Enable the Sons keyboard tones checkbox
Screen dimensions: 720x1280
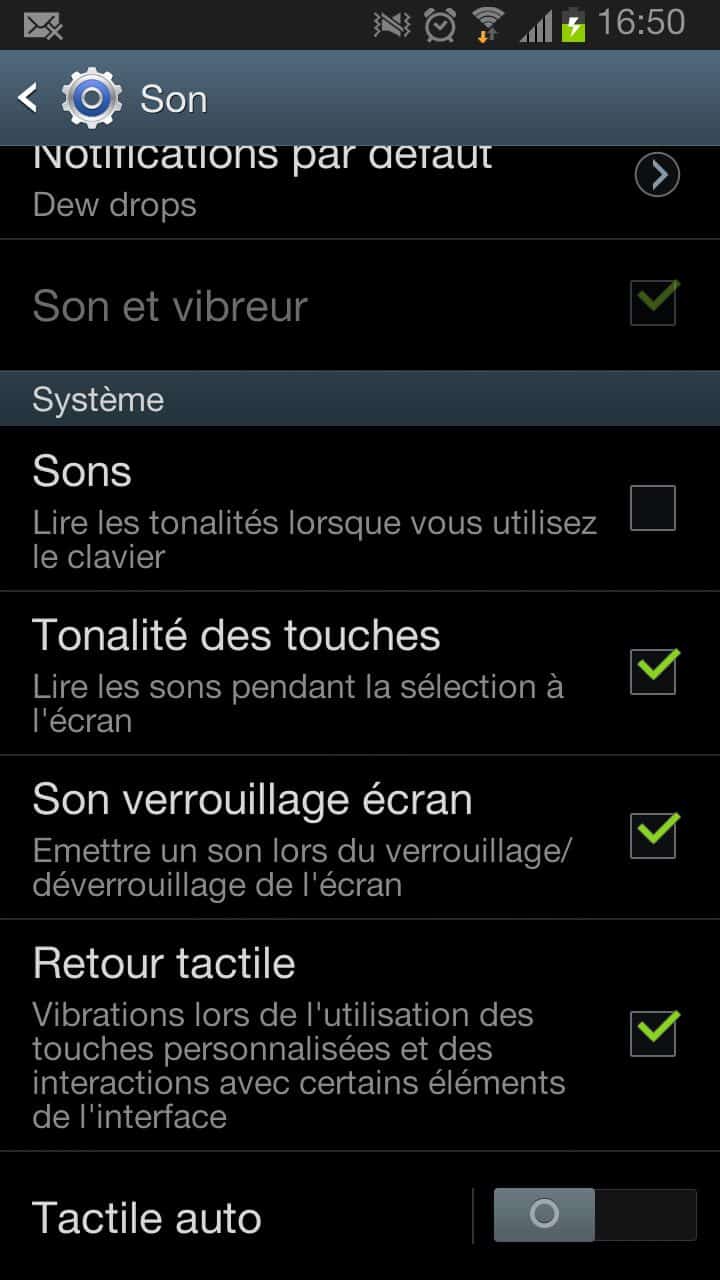tap(653, 508)
